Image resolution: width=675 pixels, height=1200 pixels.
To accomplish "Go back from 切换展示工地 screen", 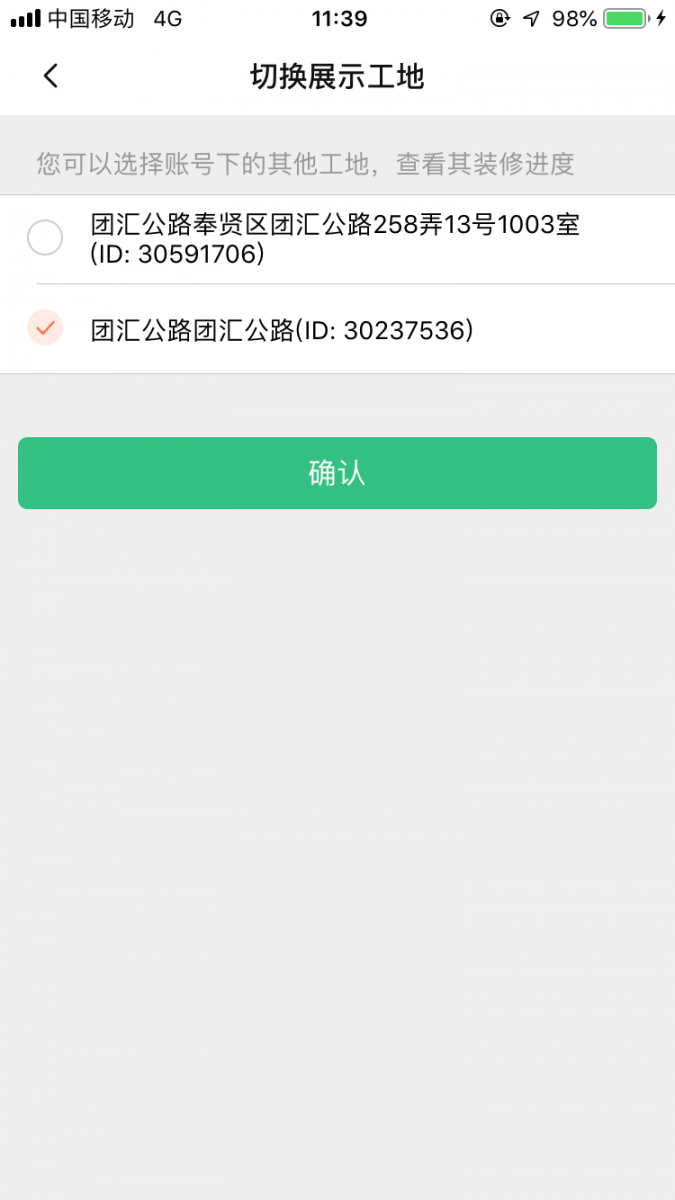I will (x=51, y=76).
